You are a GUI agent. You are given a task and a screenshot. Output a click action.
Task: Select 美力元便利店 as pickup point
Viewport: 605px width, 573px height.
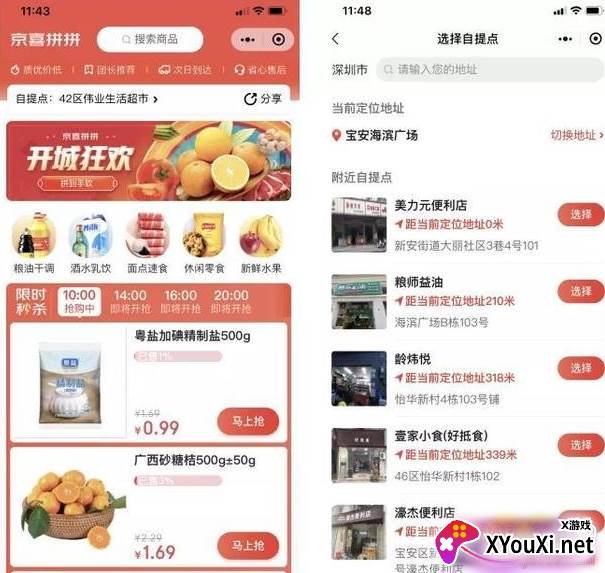click(x=580, y=214)
